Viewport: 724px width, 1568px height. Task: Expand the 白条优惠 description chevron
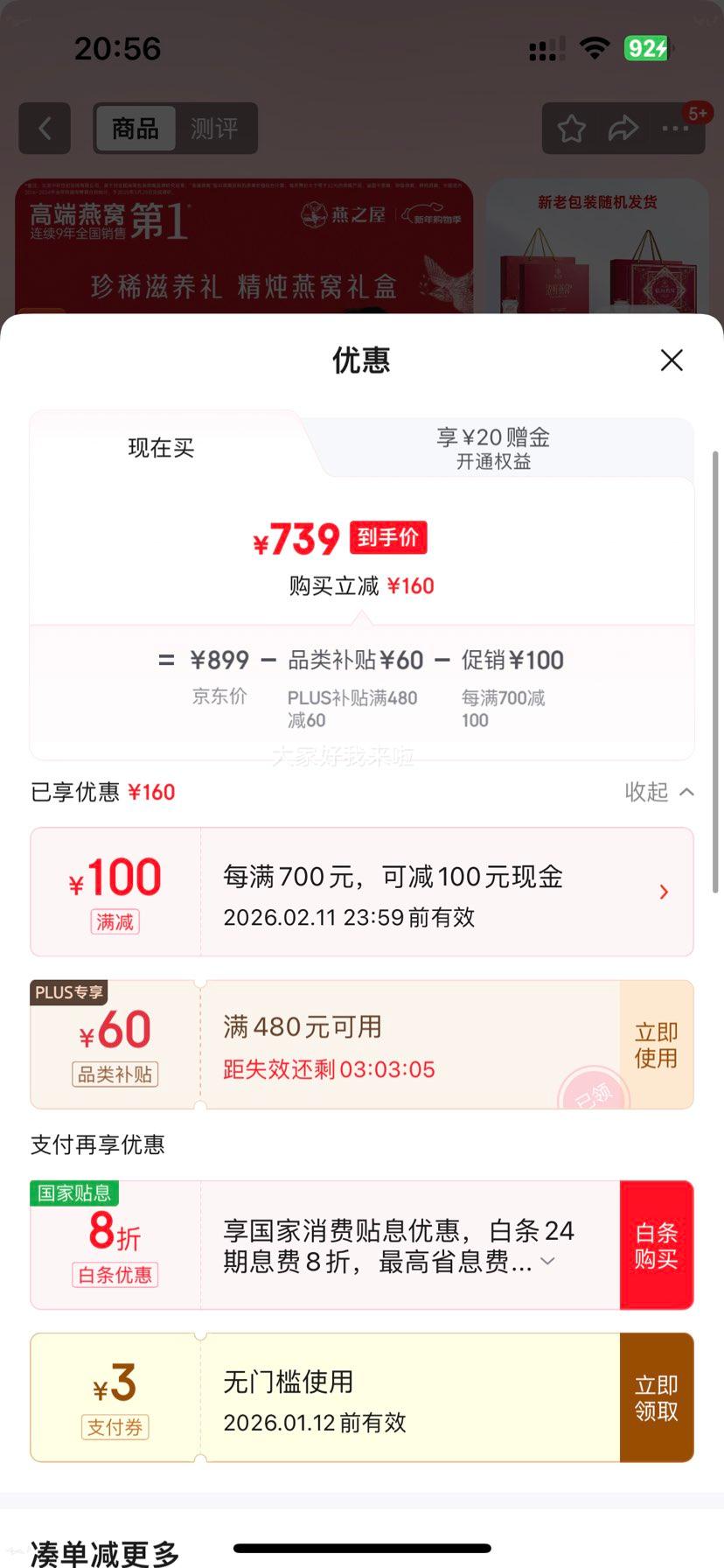click(546, 1260)
